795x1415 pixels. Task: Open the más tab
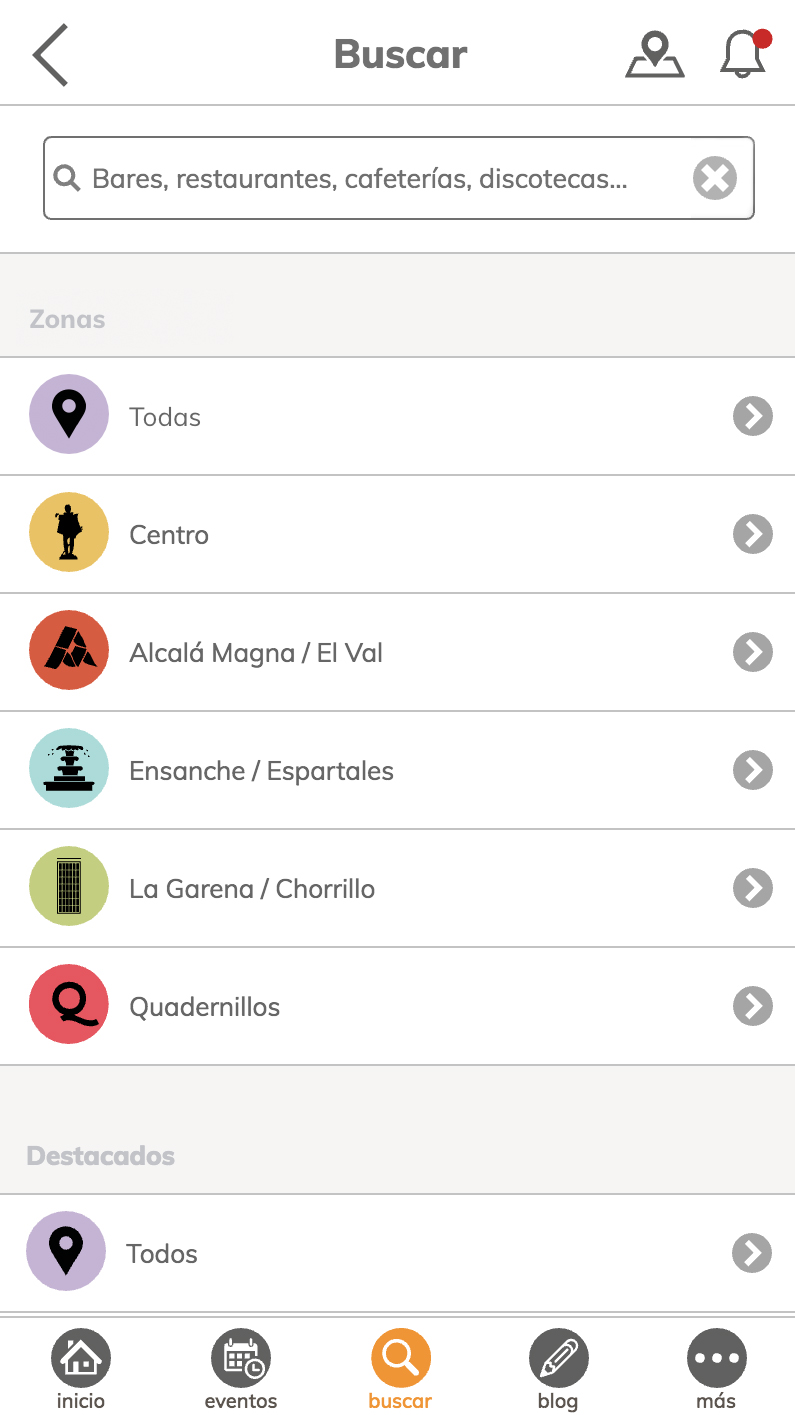click(716, 1369)
